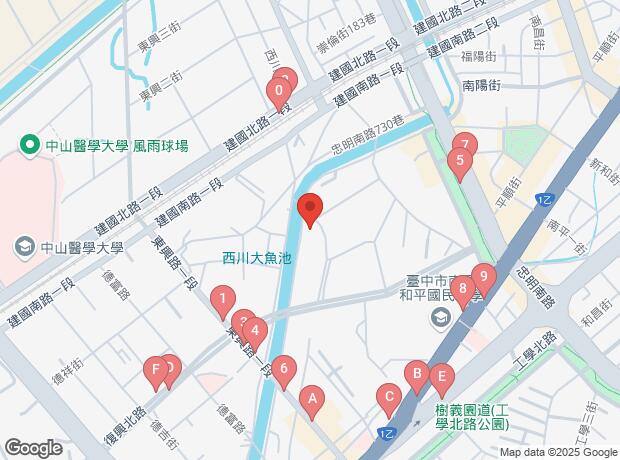This screenshot has height=460, width=620.
Task: Tap map marker 5
Action: (x=459, y=160)
